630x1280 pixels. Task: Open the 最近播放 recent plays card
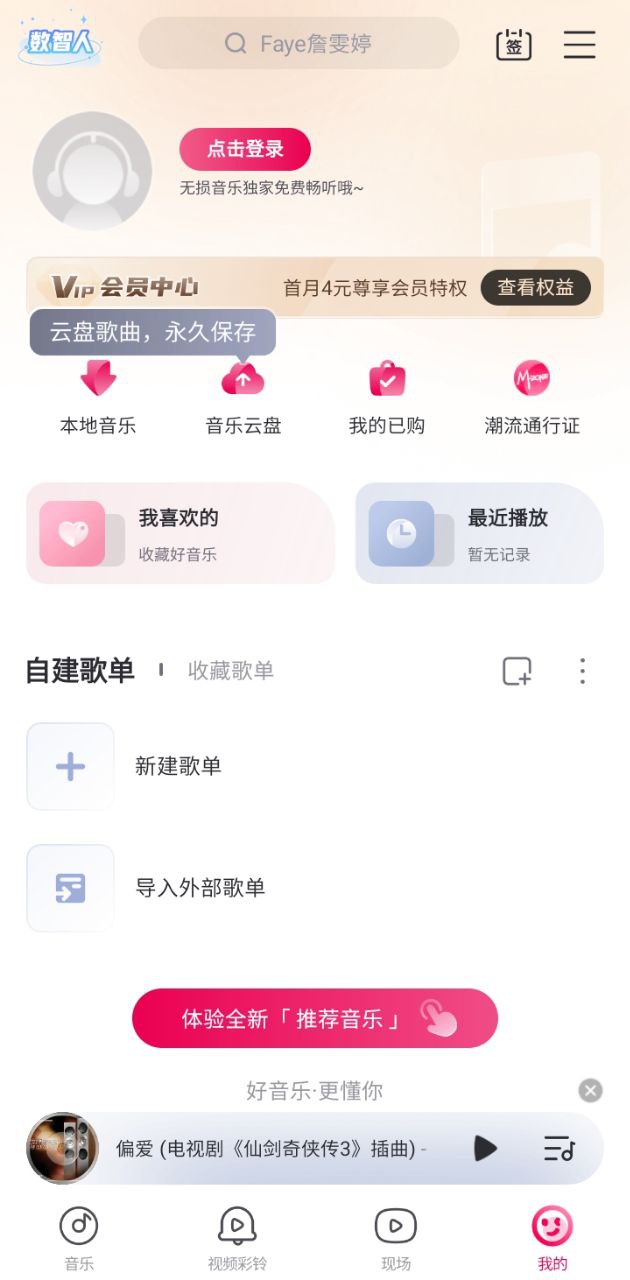[x=479, y=533]
